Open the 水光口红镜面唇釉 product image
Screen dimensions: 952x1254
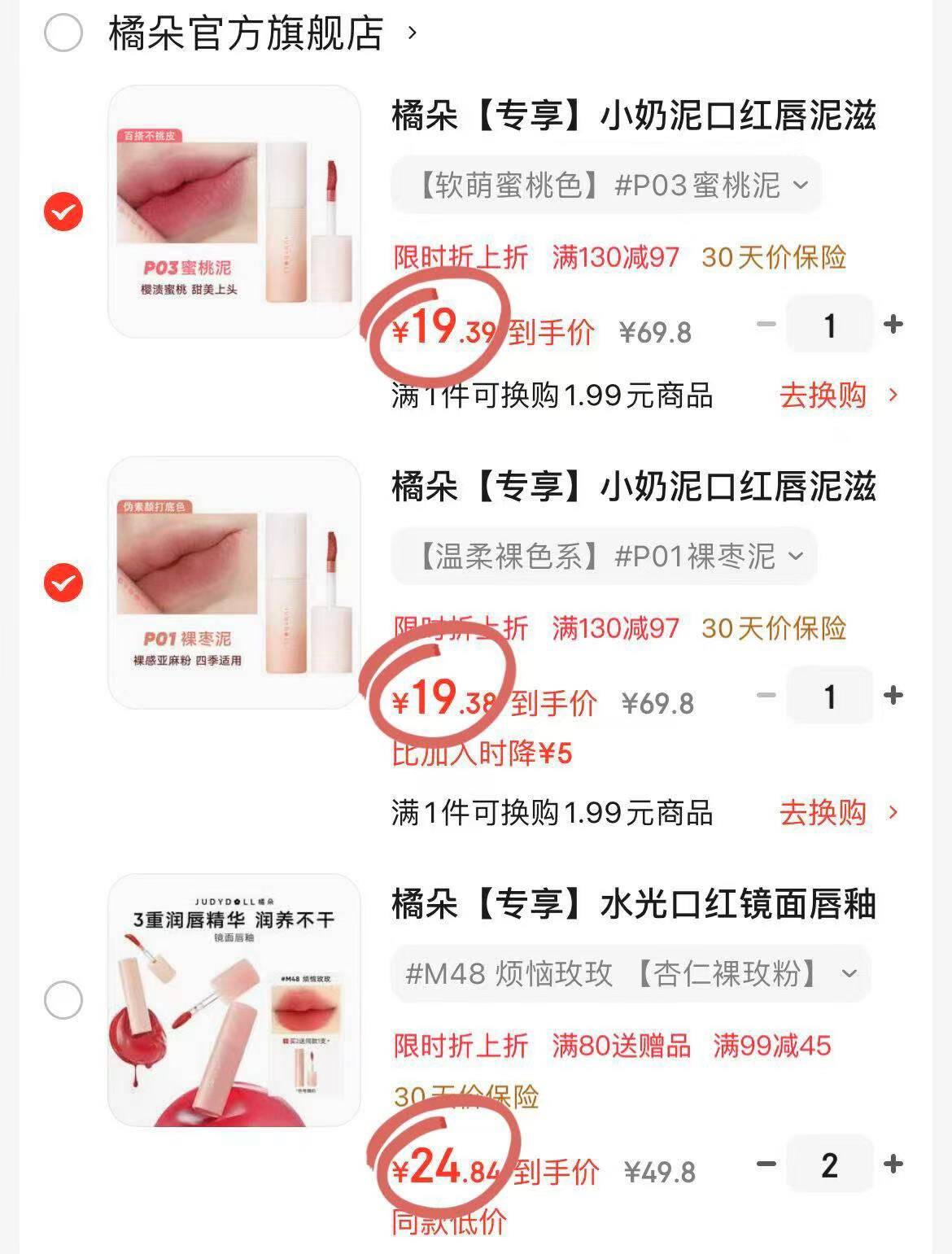(234, 1000)
